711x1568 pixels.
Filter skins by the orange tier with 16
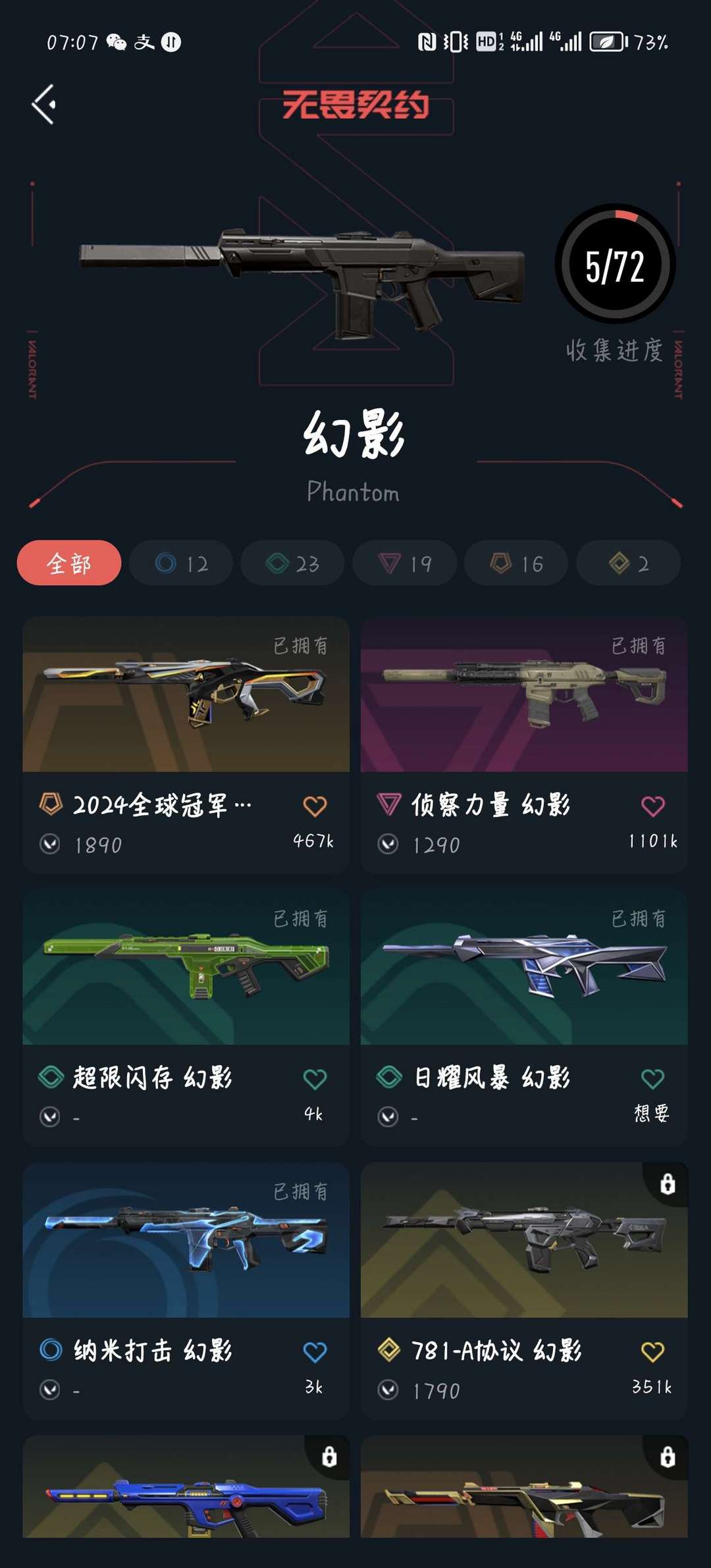click(x=516, y=563)
